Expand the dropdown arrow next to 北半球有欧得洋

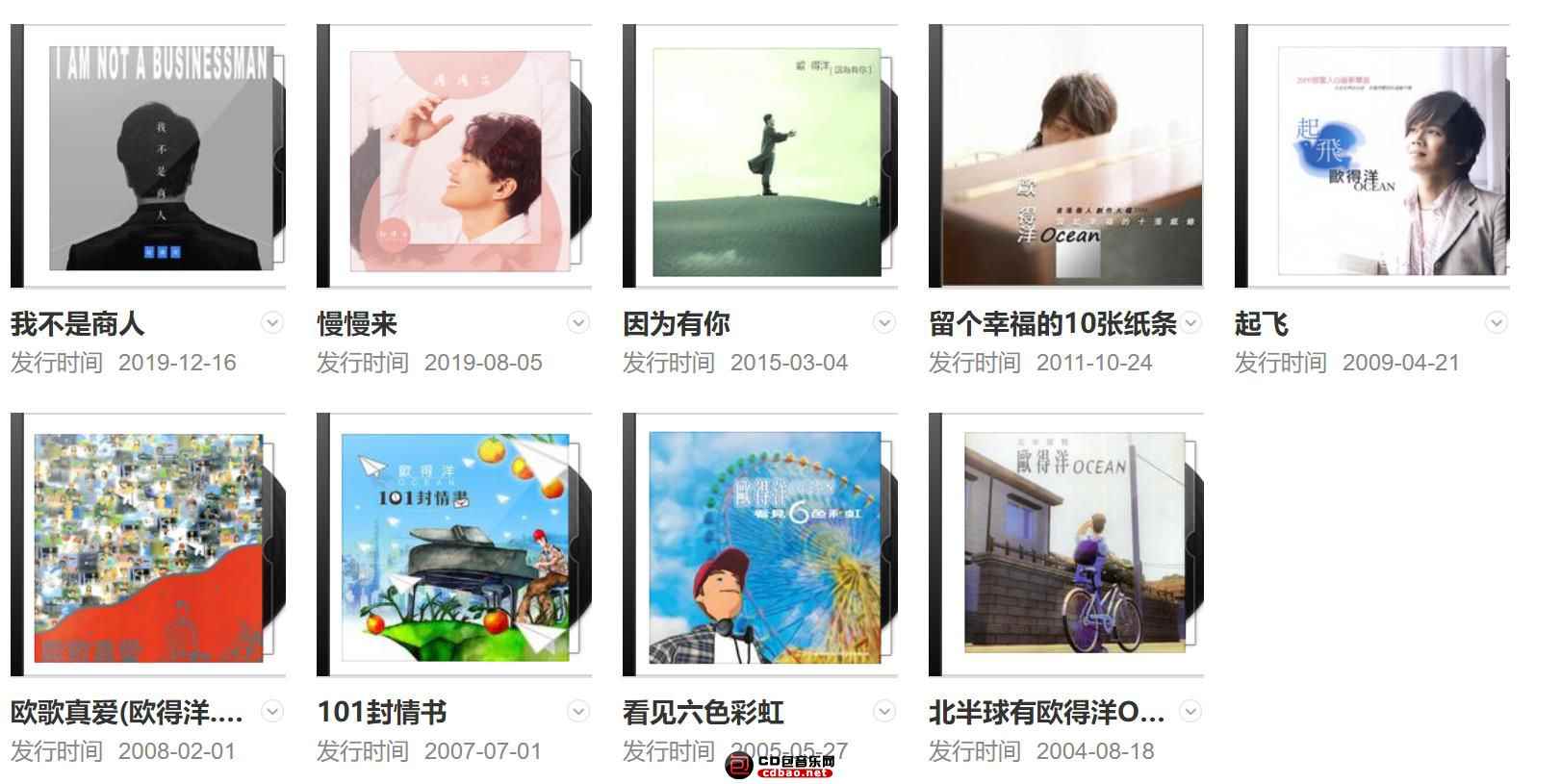[x=1190, y=712]
